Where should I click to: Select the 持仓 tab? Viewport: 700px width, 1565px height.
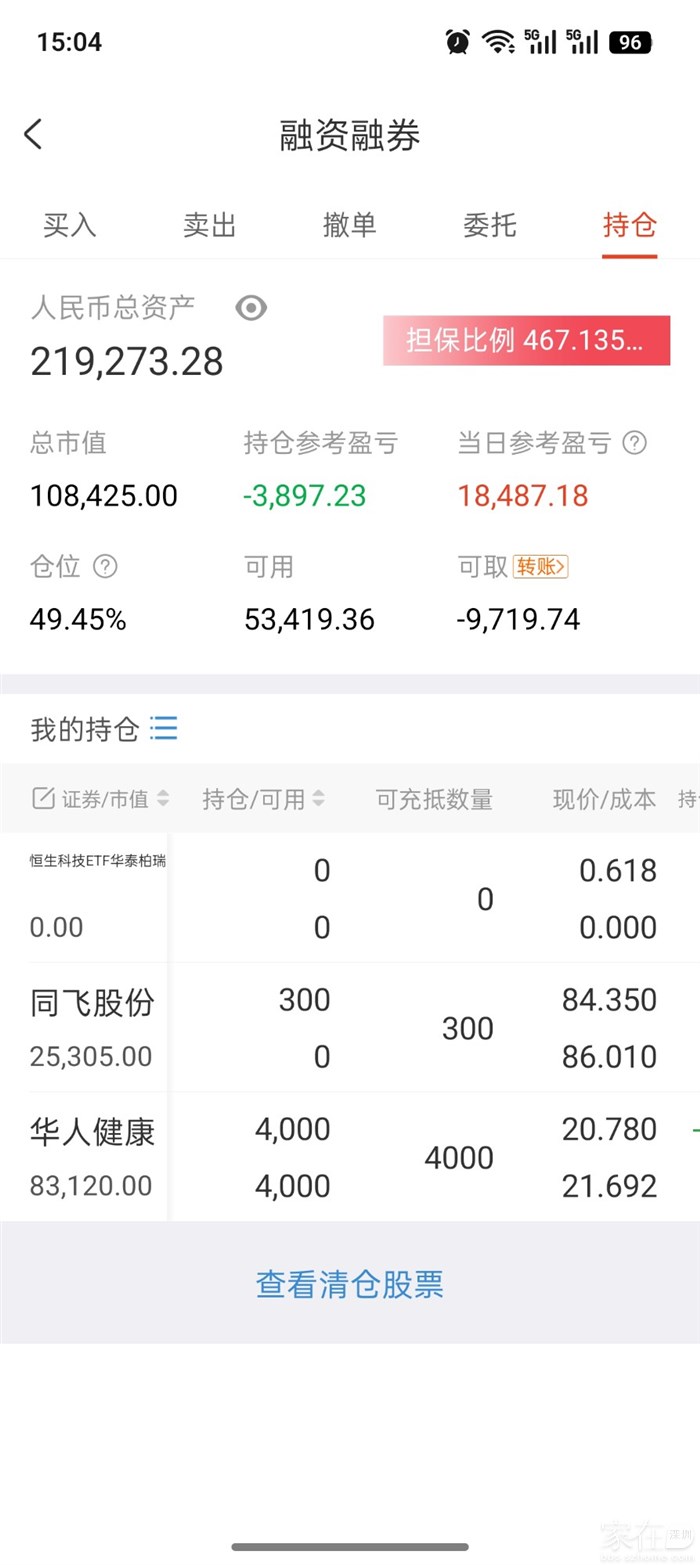point(630,224)
